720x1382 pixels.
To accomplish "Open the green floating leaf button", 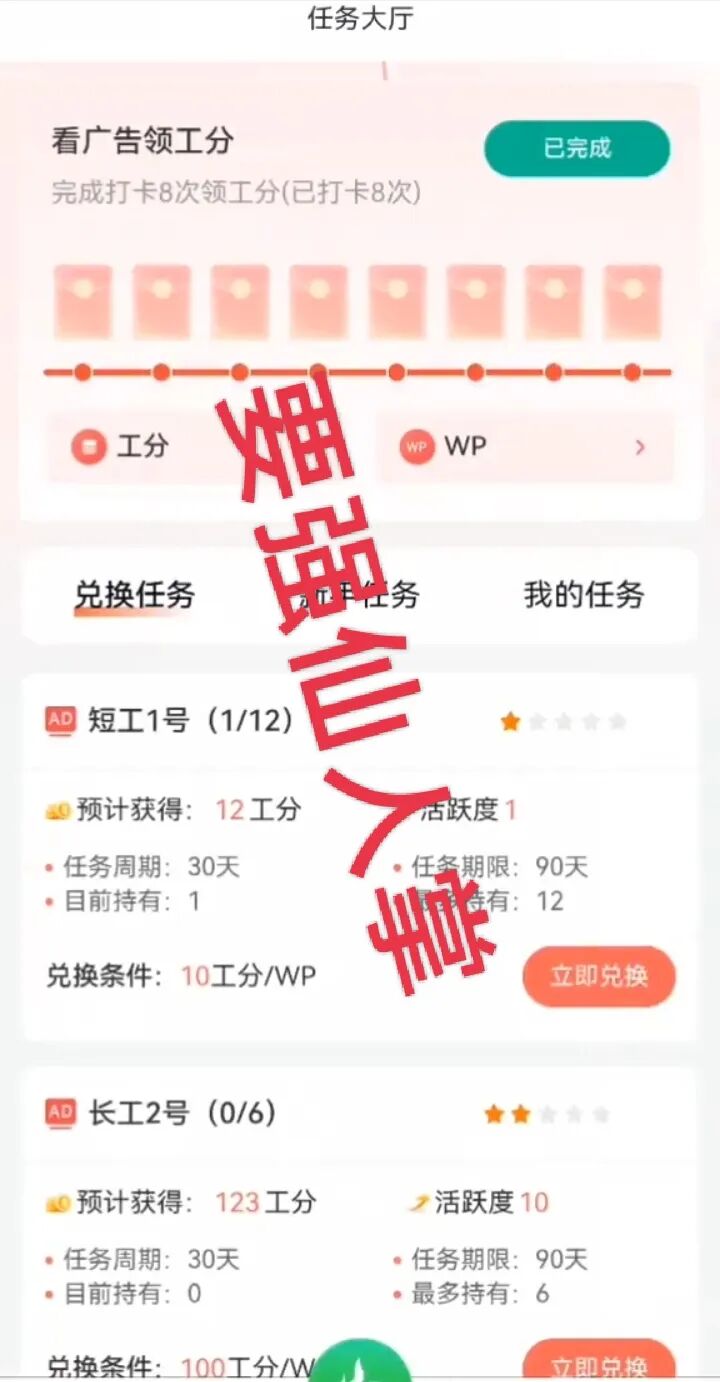I will 359,1366.
